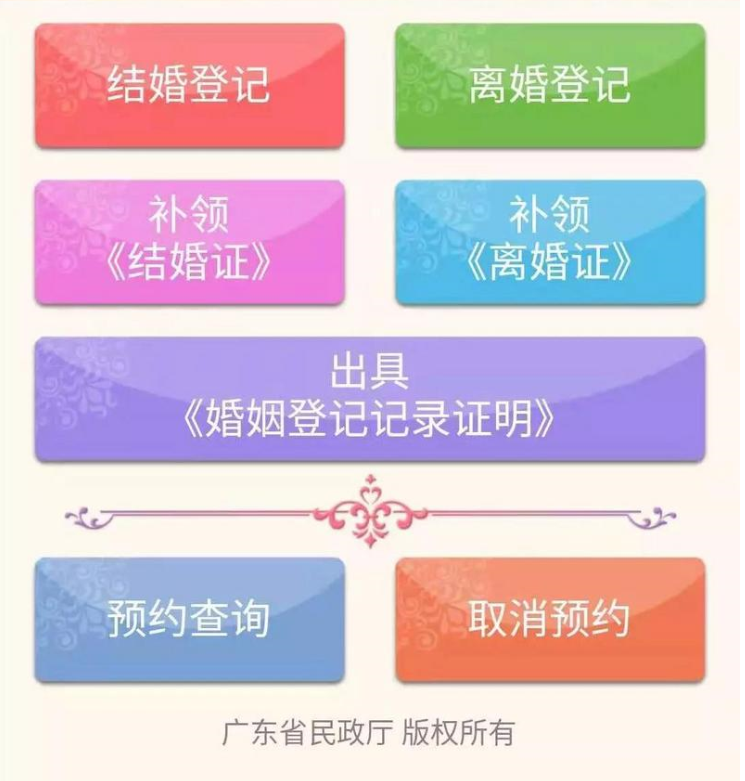
Task: Open the 结婚登记 marriage registration button
Action: pos(189,85)
